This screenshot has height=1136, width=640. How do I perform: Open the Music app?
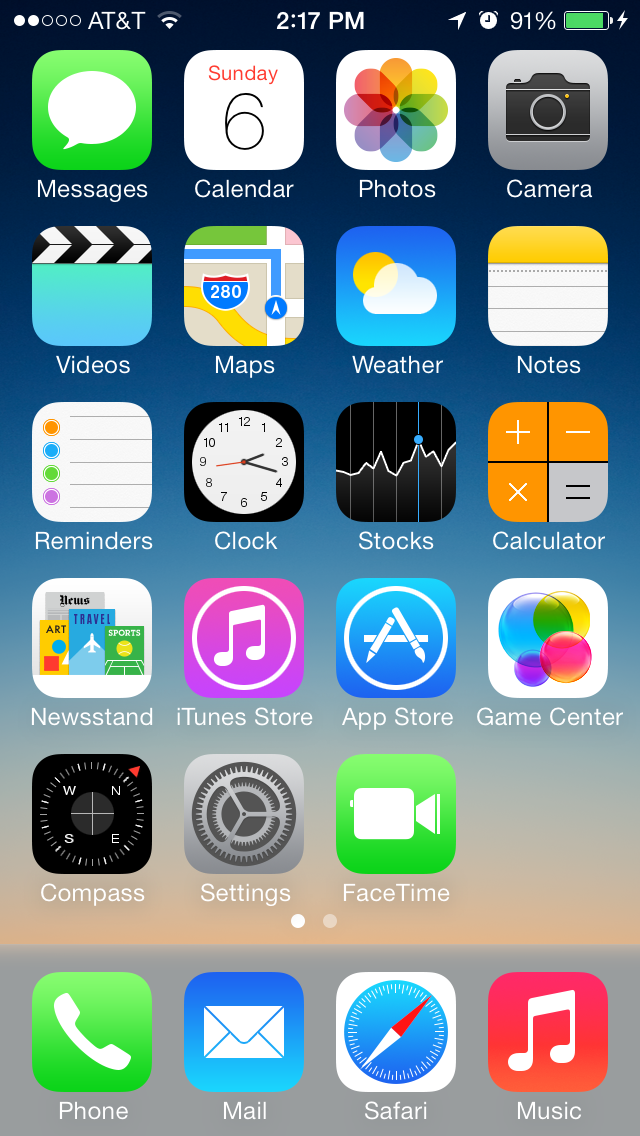(x=548, y=1032)
